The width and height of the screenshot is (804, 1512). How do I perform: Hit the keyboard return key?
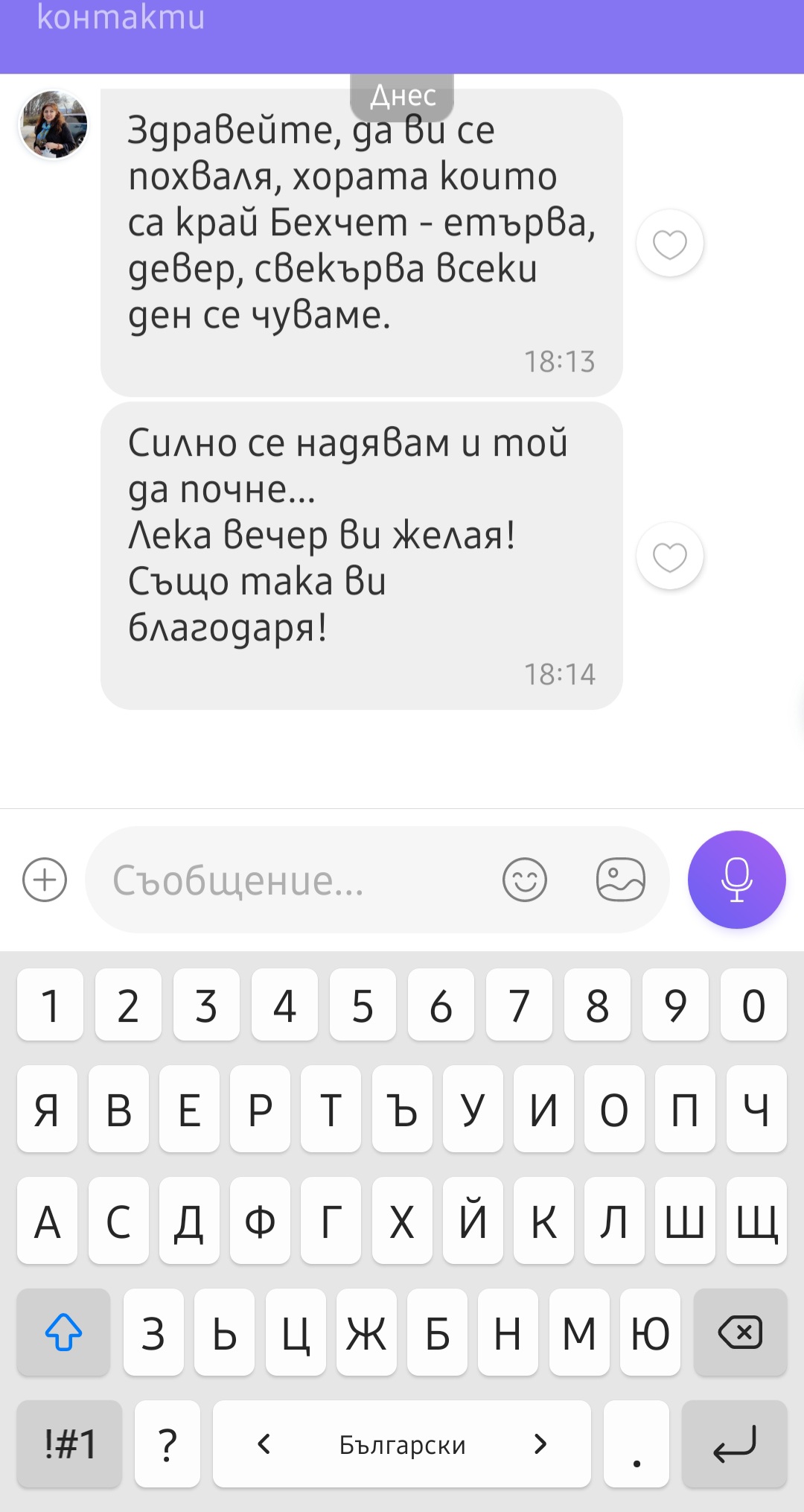click(x=734, y=1444)
